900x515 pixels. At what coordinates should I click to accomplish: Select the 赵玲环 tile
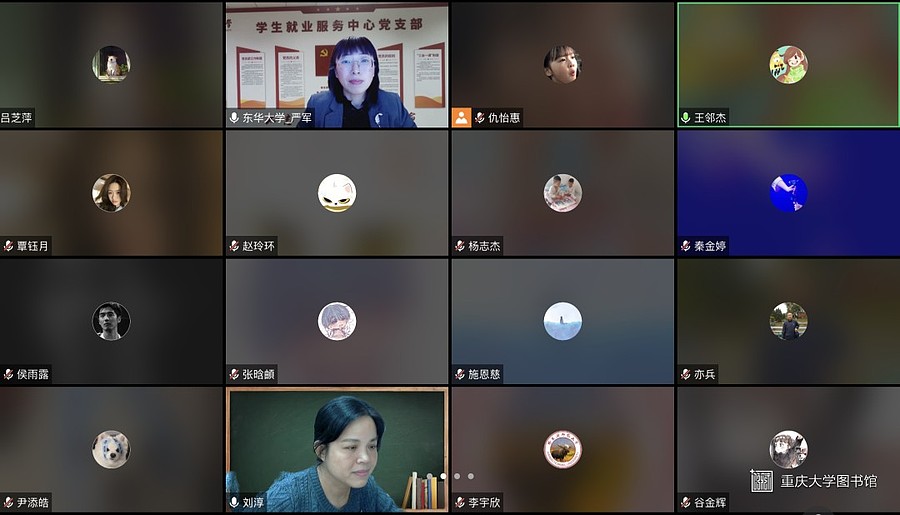click(336, 193)
